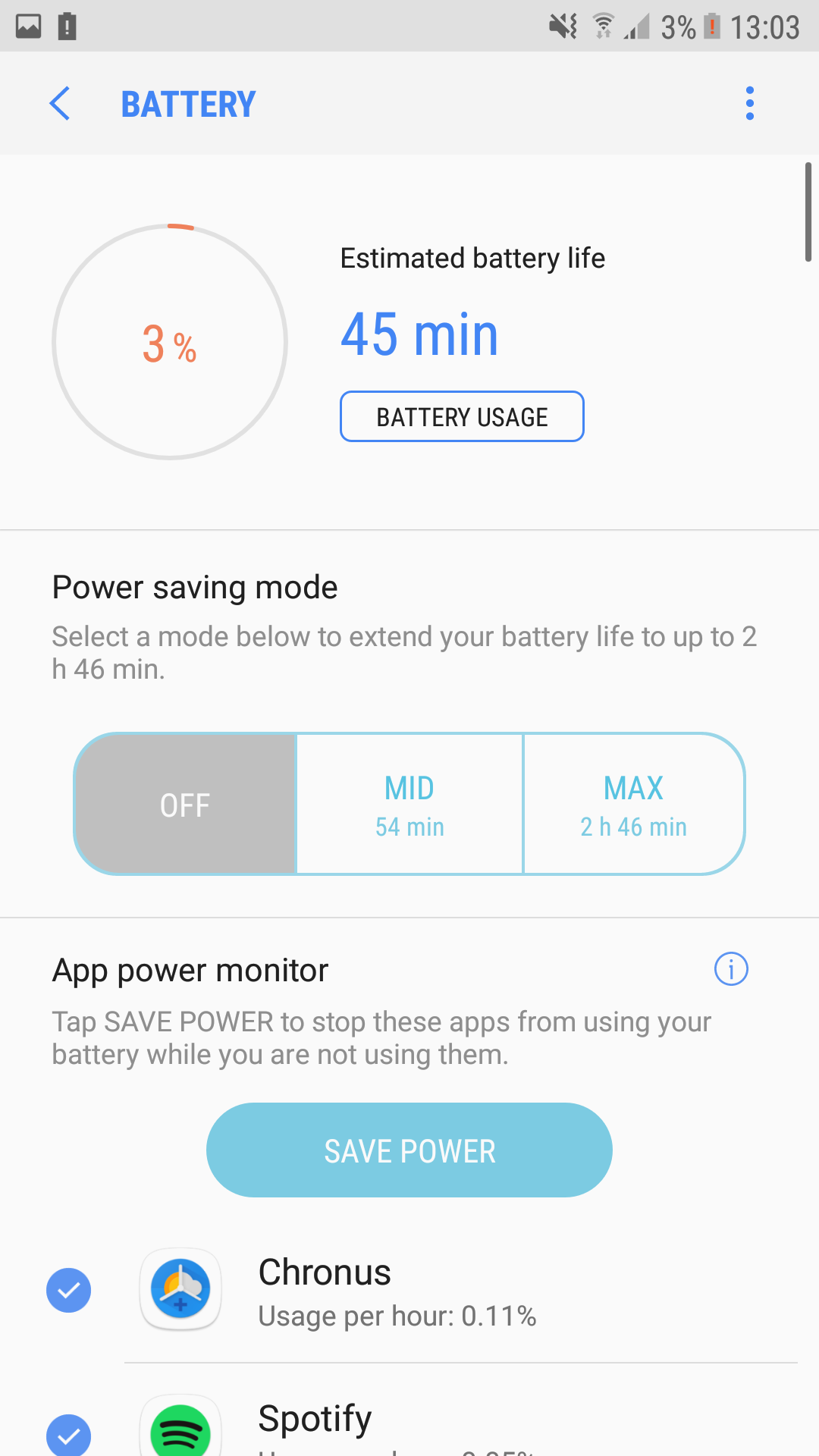
Task: Open the App power monitor info icon
Action: [x=731, y=969]
